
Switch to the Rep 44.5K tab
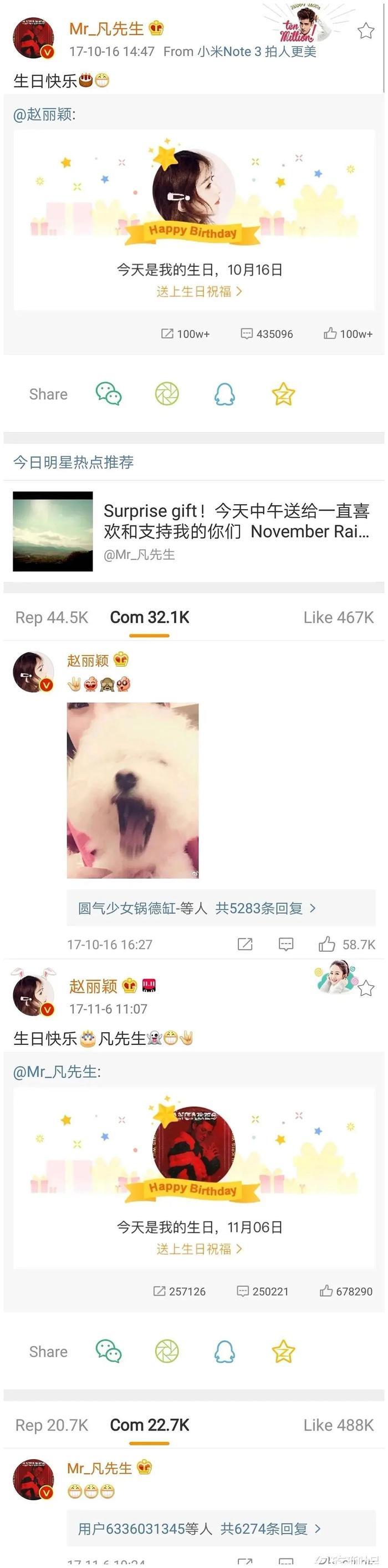coord(52,617)
